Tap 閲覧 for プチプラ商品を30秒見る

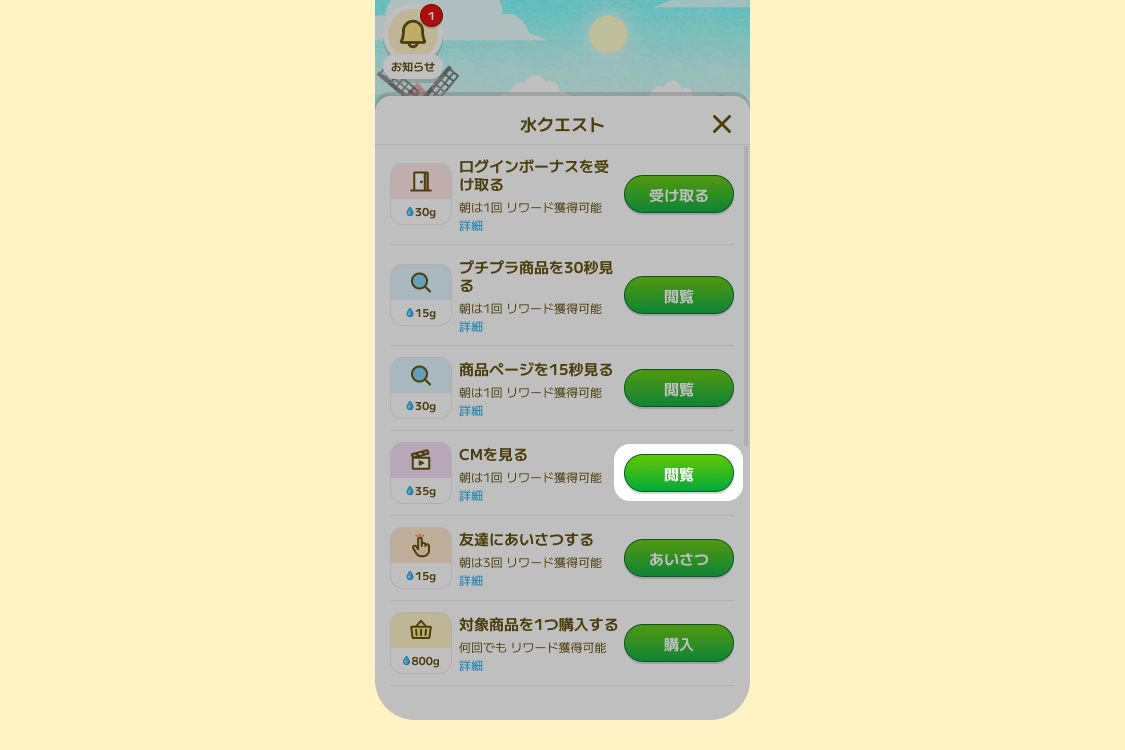(678, 296)
